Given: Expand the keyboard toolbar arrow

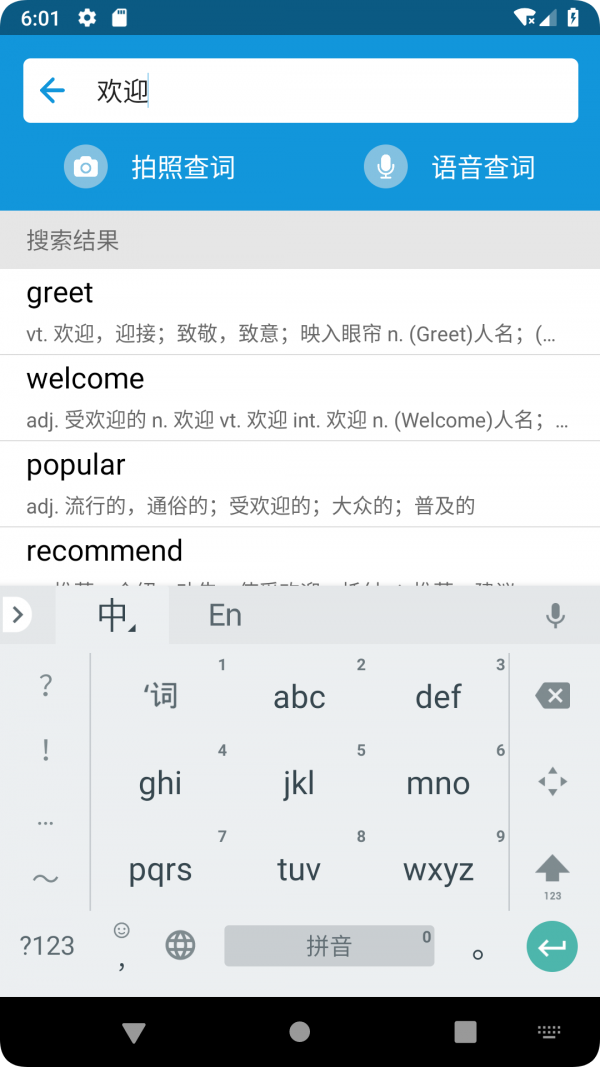Looking at the screenshot, I should pyautogui.click(x=17, y=615).
